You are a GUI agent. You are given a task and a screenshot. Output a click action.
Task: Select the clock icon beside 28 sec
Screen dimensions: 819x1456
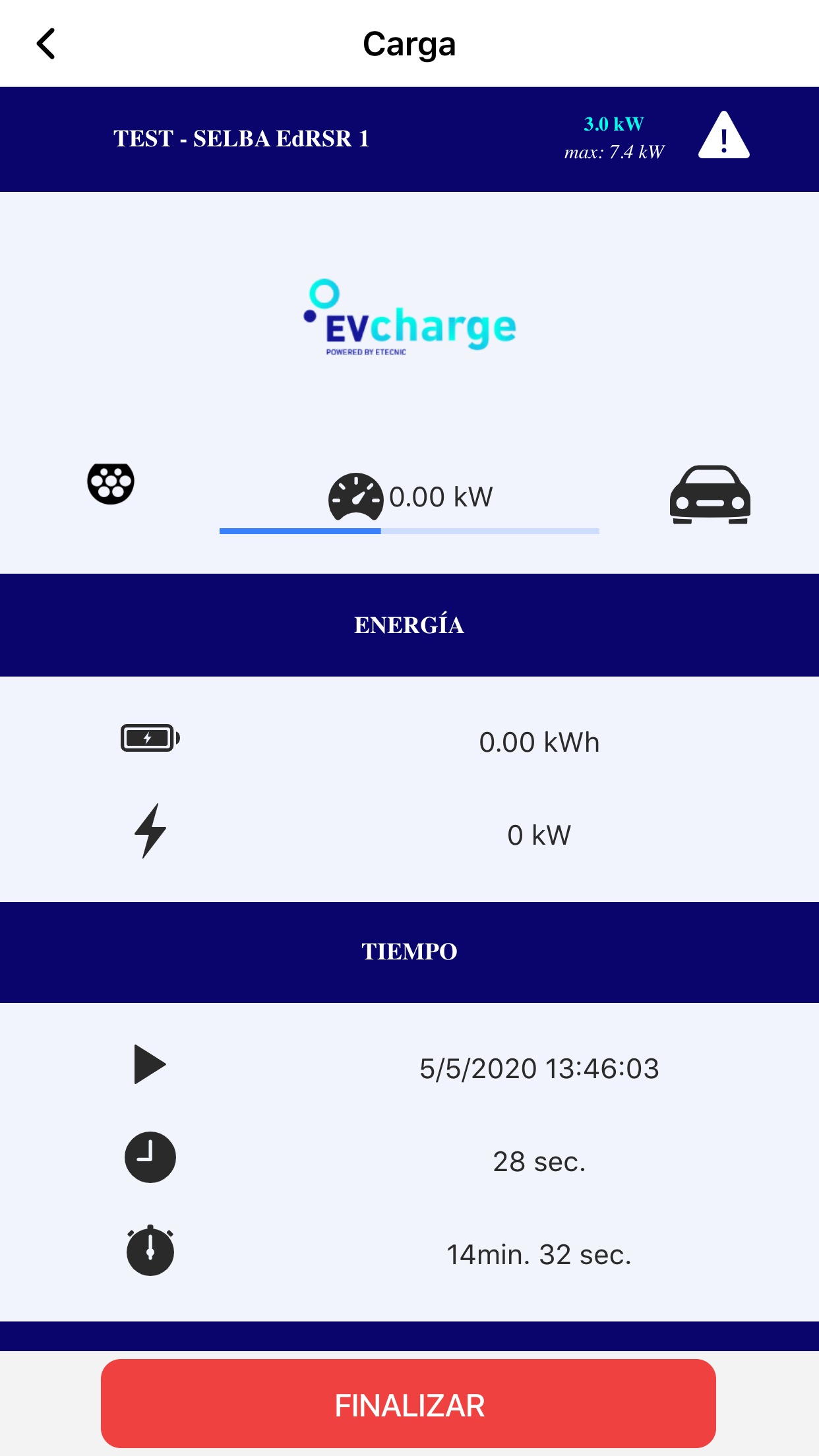click(150, 1157)
